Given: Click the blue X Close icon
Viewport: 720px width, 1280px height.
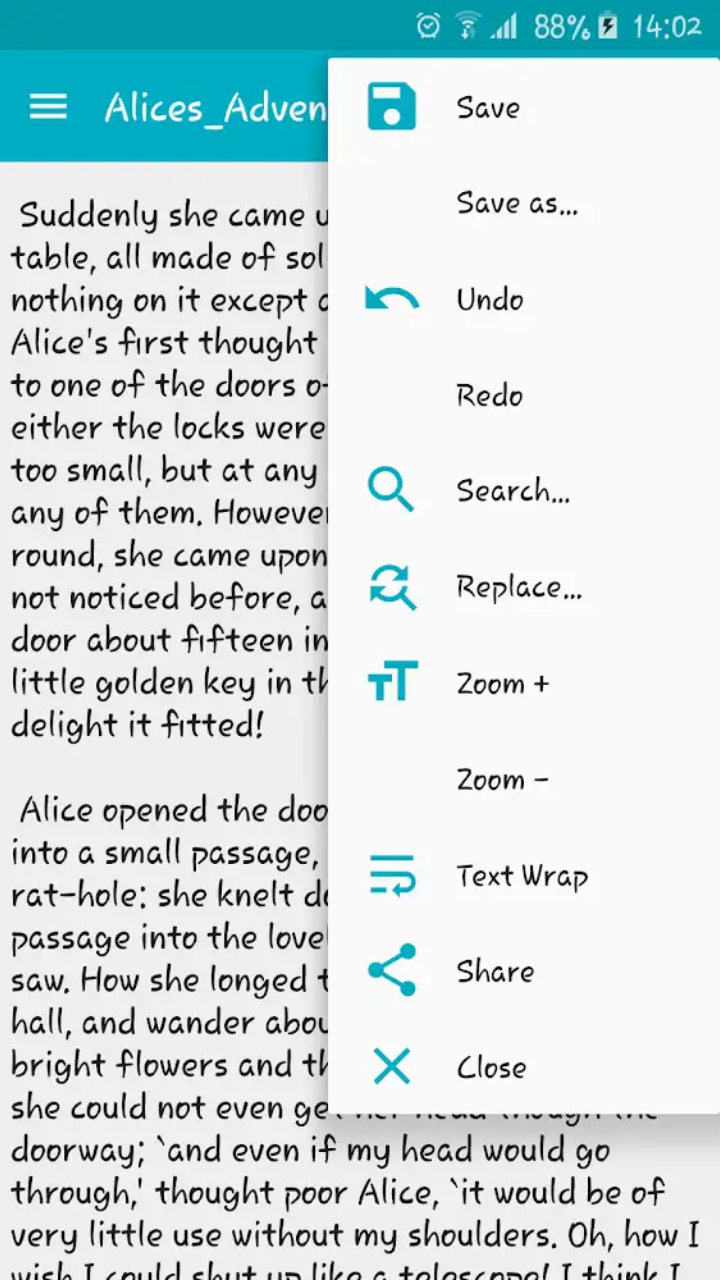Looking at the screenshot, I should [x=392, y=1067].
